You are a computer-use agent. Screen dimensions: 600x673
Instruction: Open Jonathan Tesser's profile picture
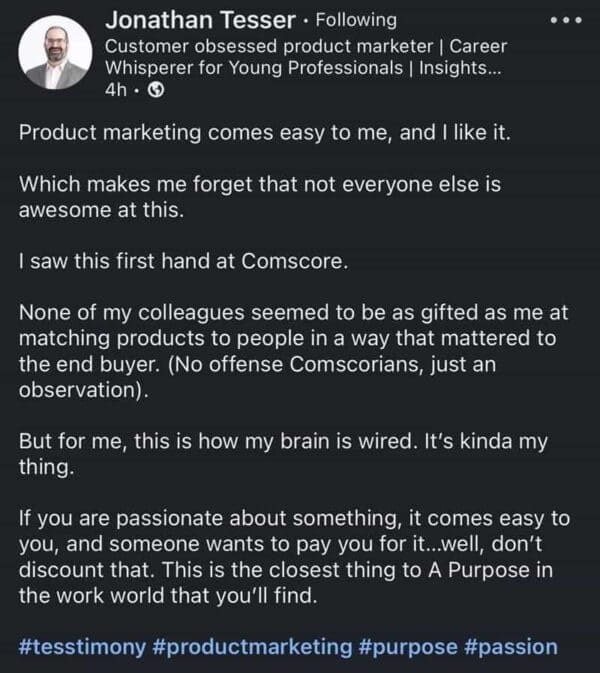(53, 54)
